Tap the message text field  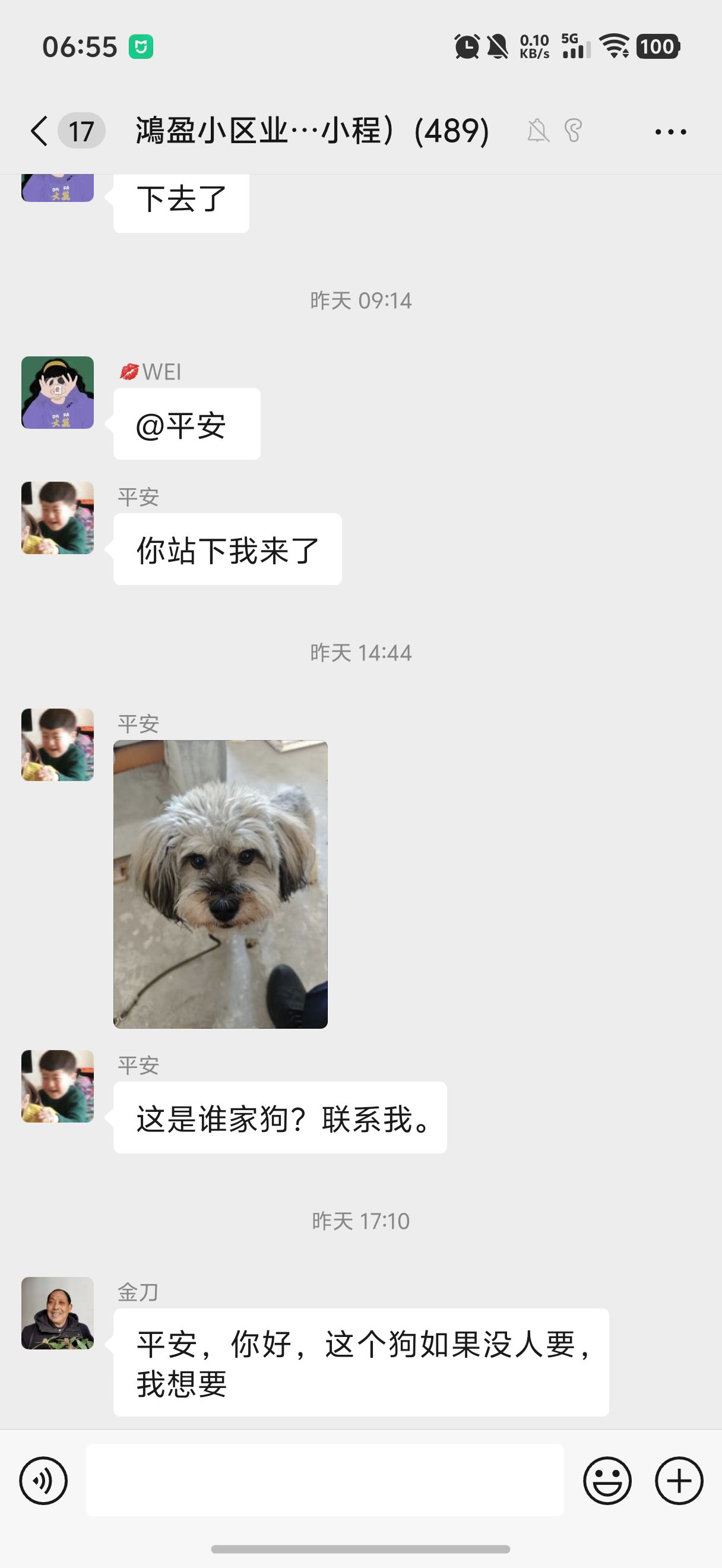[325, 1480]
